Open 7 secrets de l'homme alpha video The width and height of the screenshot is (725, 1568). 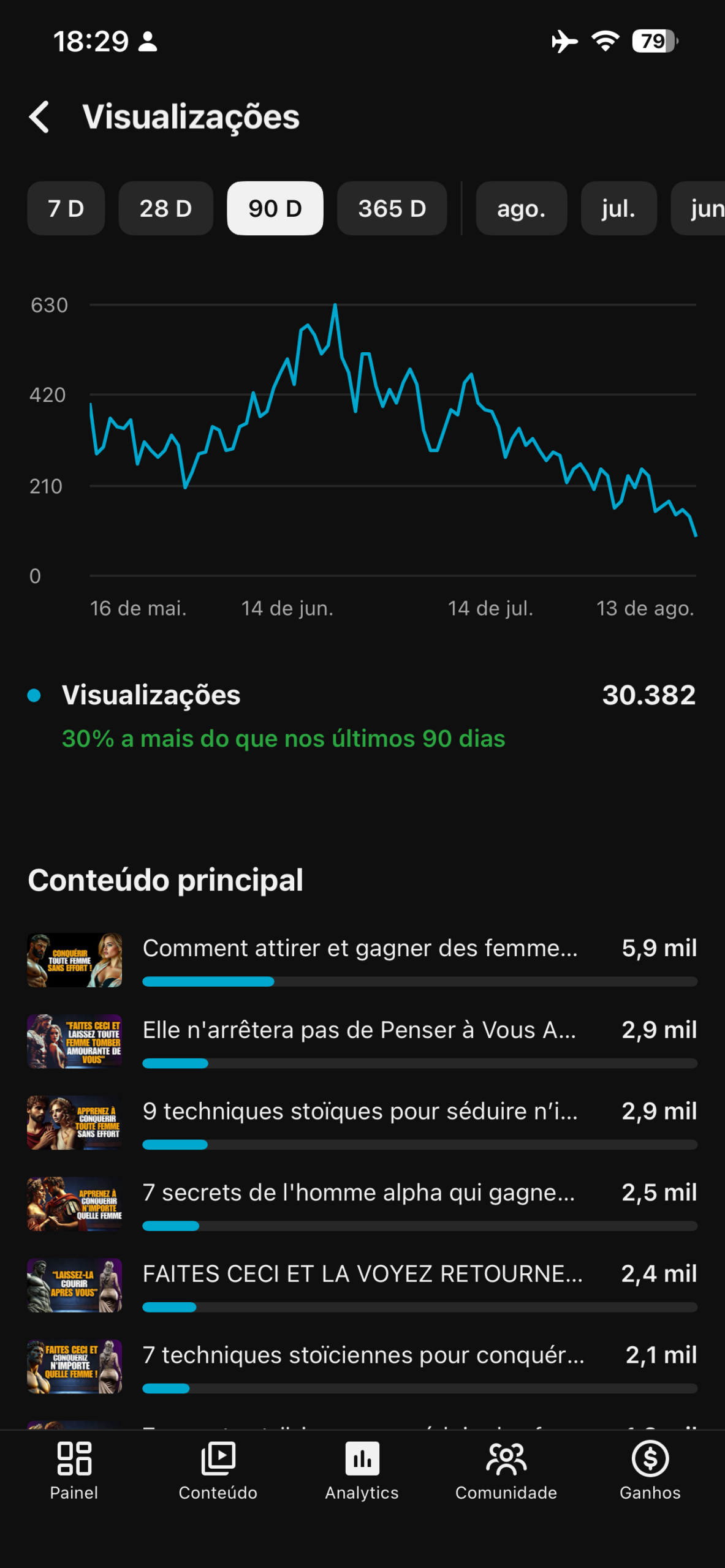[362, 1204]
